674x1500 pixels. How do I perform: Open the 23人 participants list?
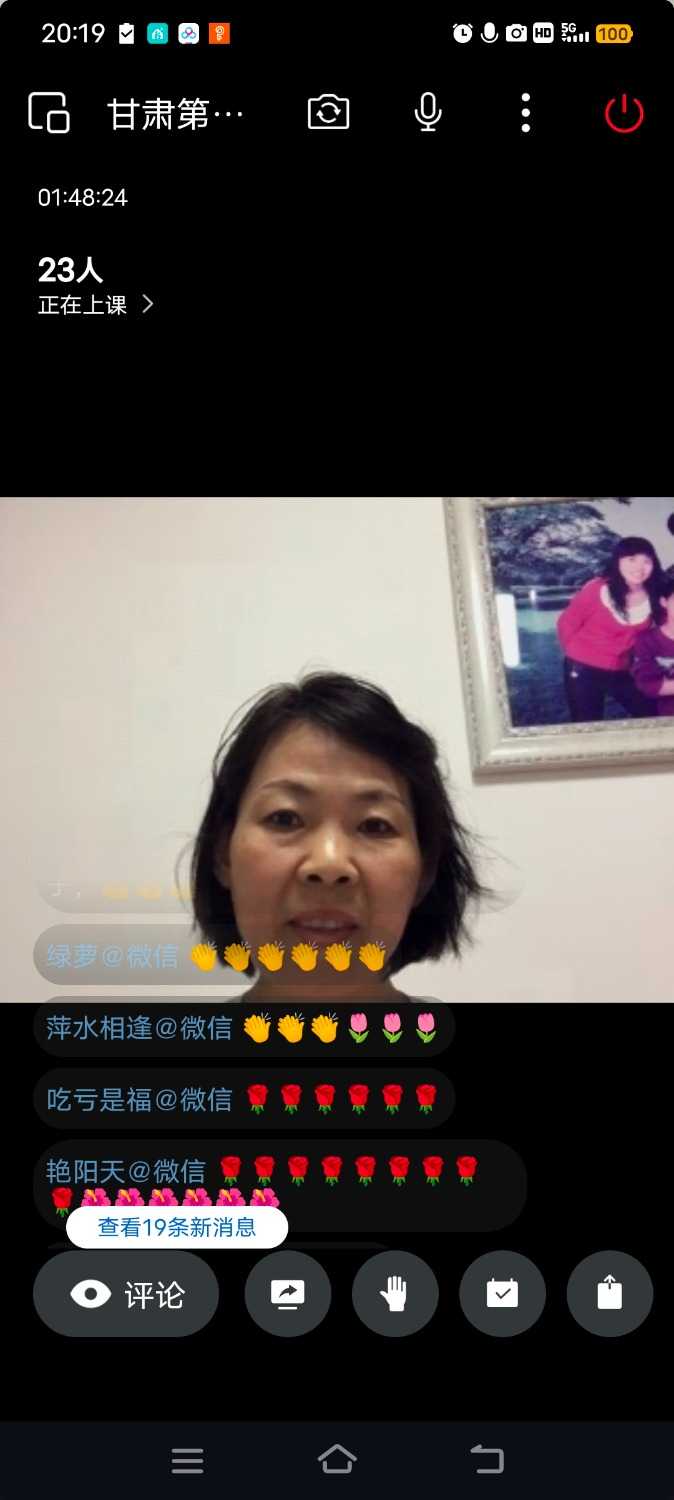point(95,286)
